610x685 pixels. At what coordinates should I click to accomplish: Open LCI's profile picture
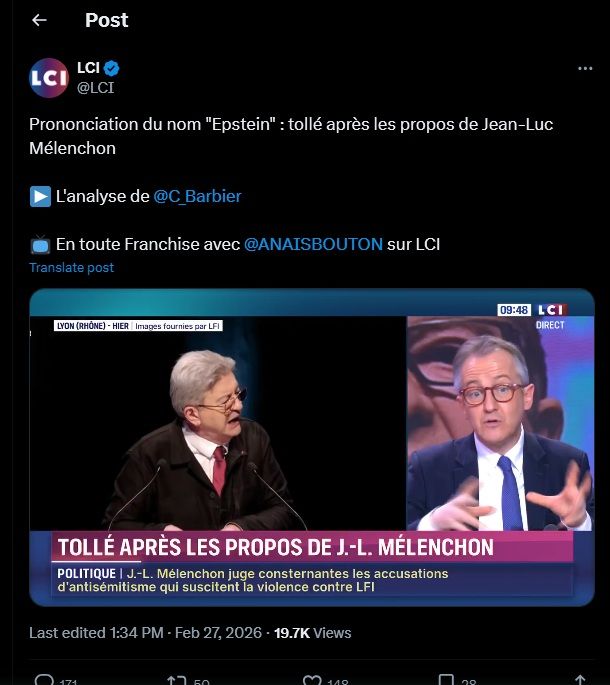point(49,78)
